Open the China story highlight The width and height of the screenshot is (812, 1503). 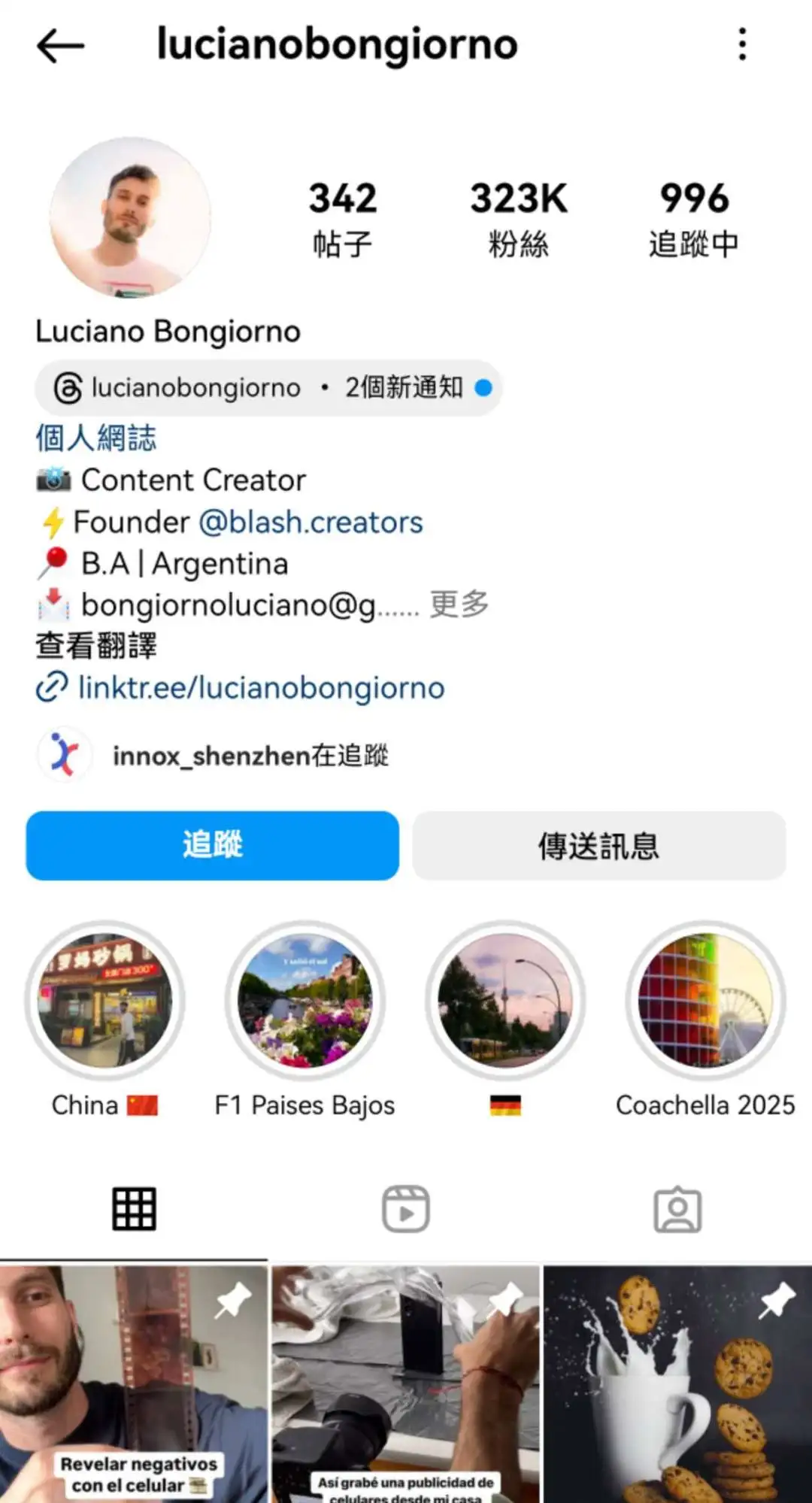click(105, 1001)
